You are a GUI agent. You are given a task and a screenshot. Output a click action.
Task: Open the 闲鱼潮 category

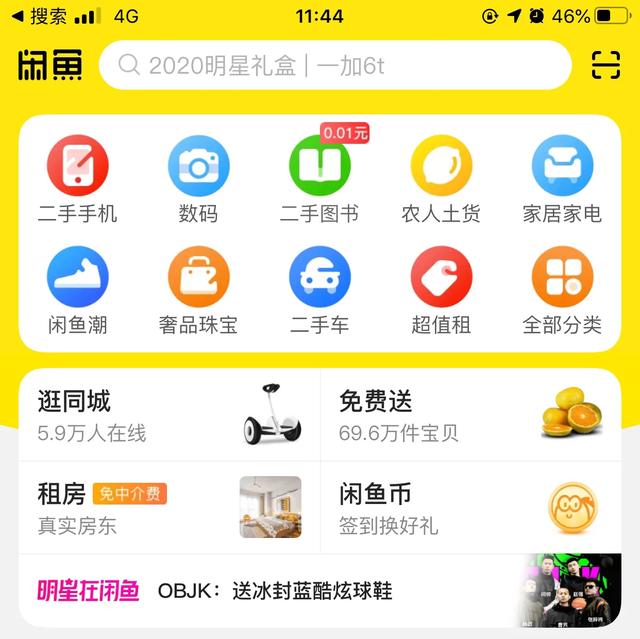78,291
